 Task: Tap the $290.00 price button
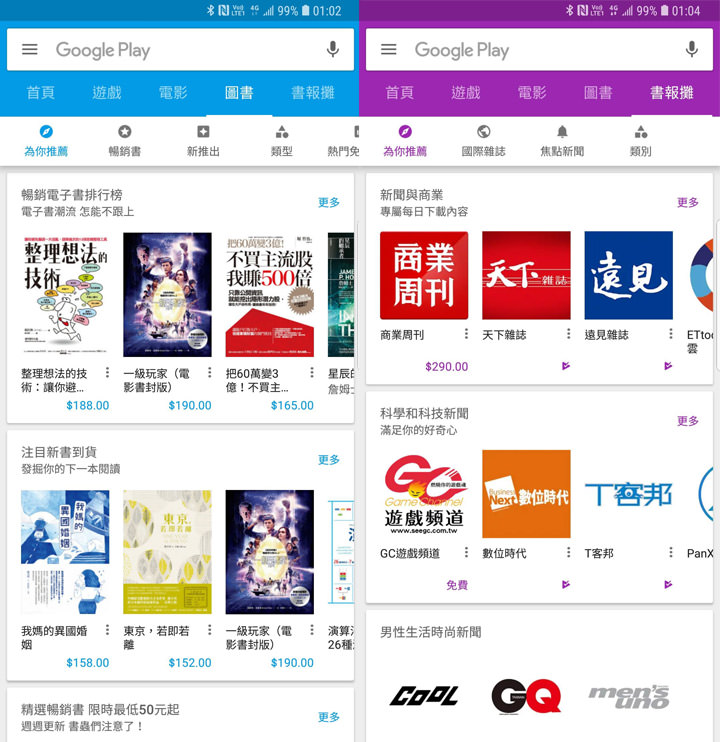pyautogui.click(x=446, y=367)
